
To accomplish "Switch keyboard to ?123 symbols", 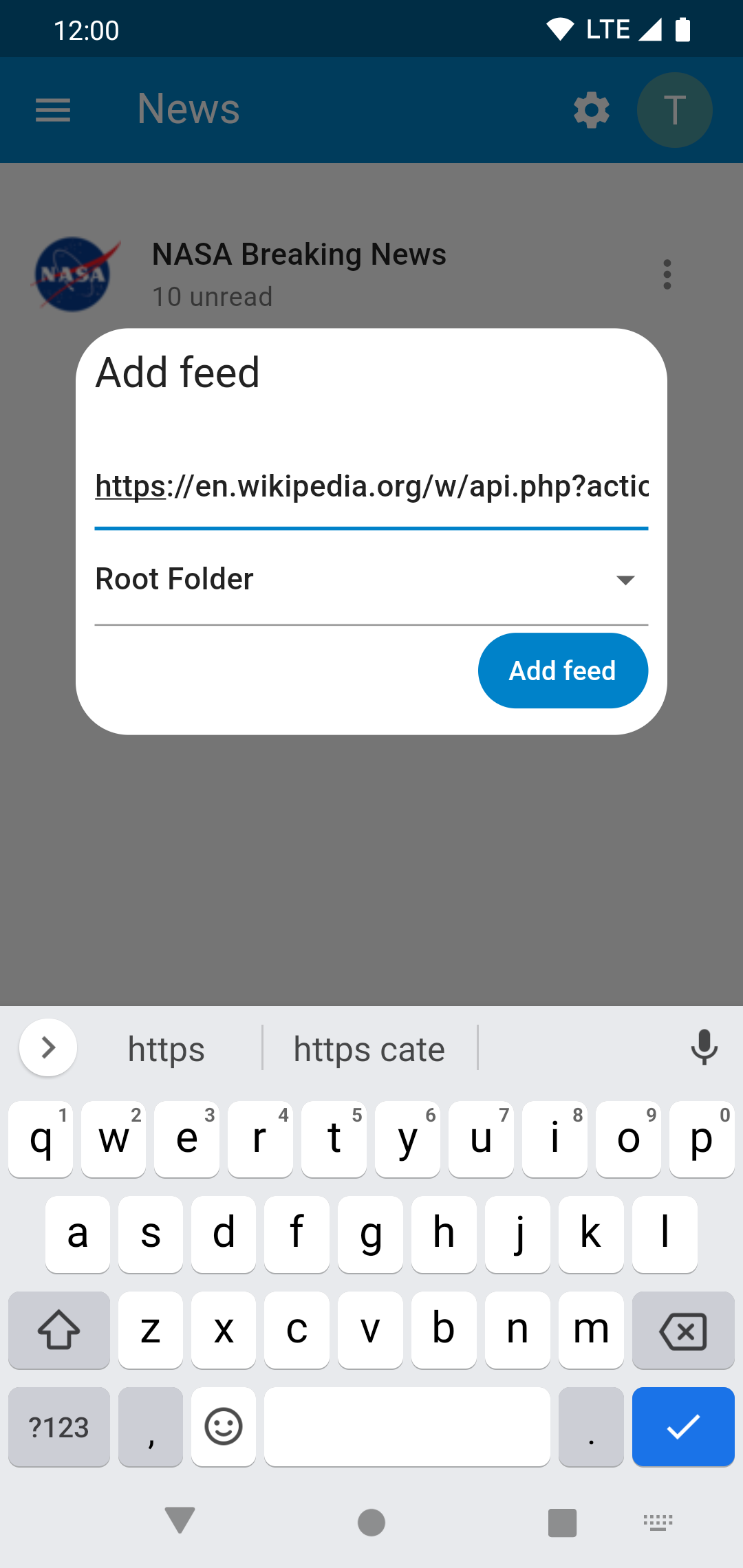I will (59, 1426).
